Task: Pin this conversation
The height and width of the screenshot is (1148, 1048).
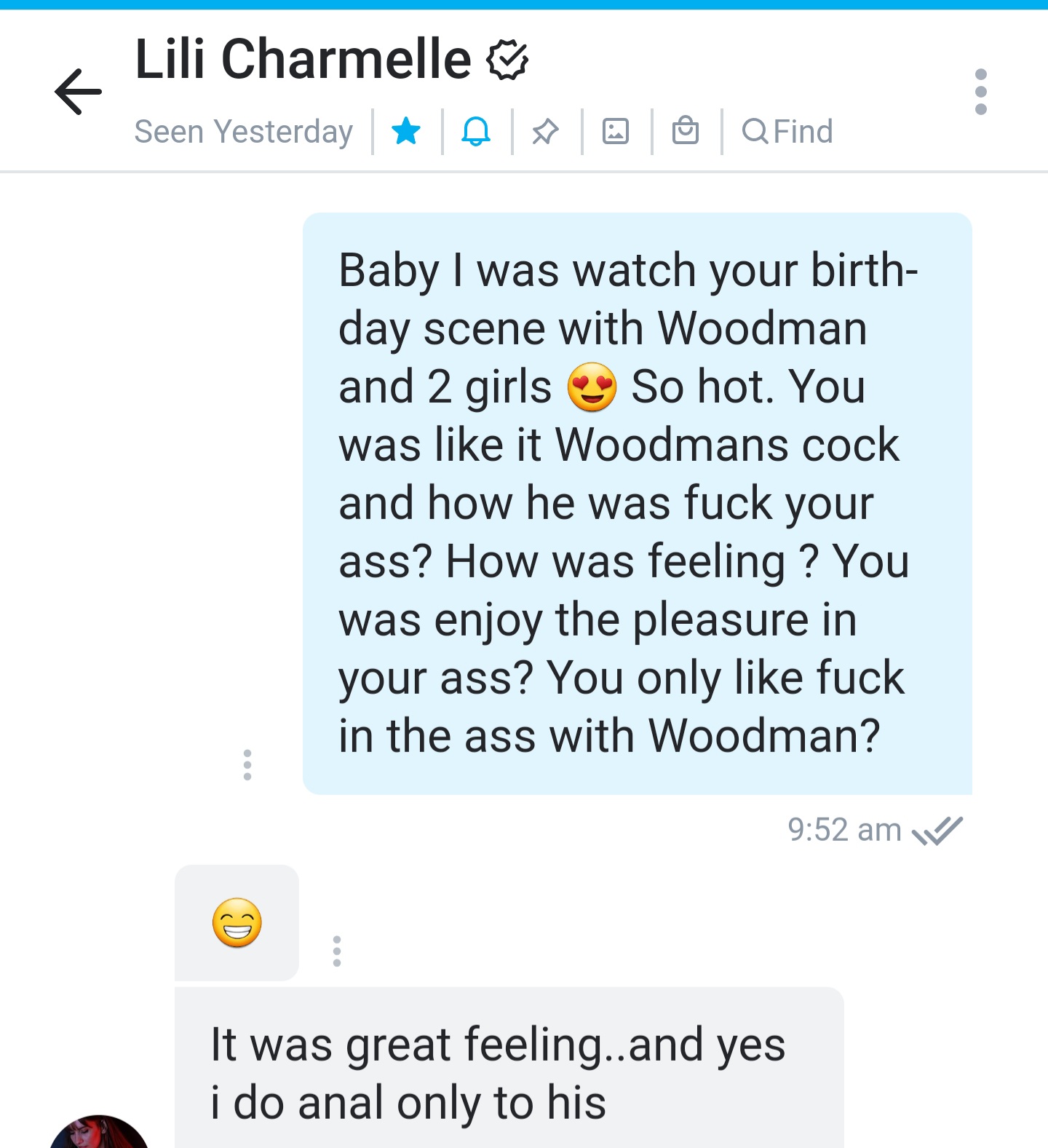Action: 545,132
